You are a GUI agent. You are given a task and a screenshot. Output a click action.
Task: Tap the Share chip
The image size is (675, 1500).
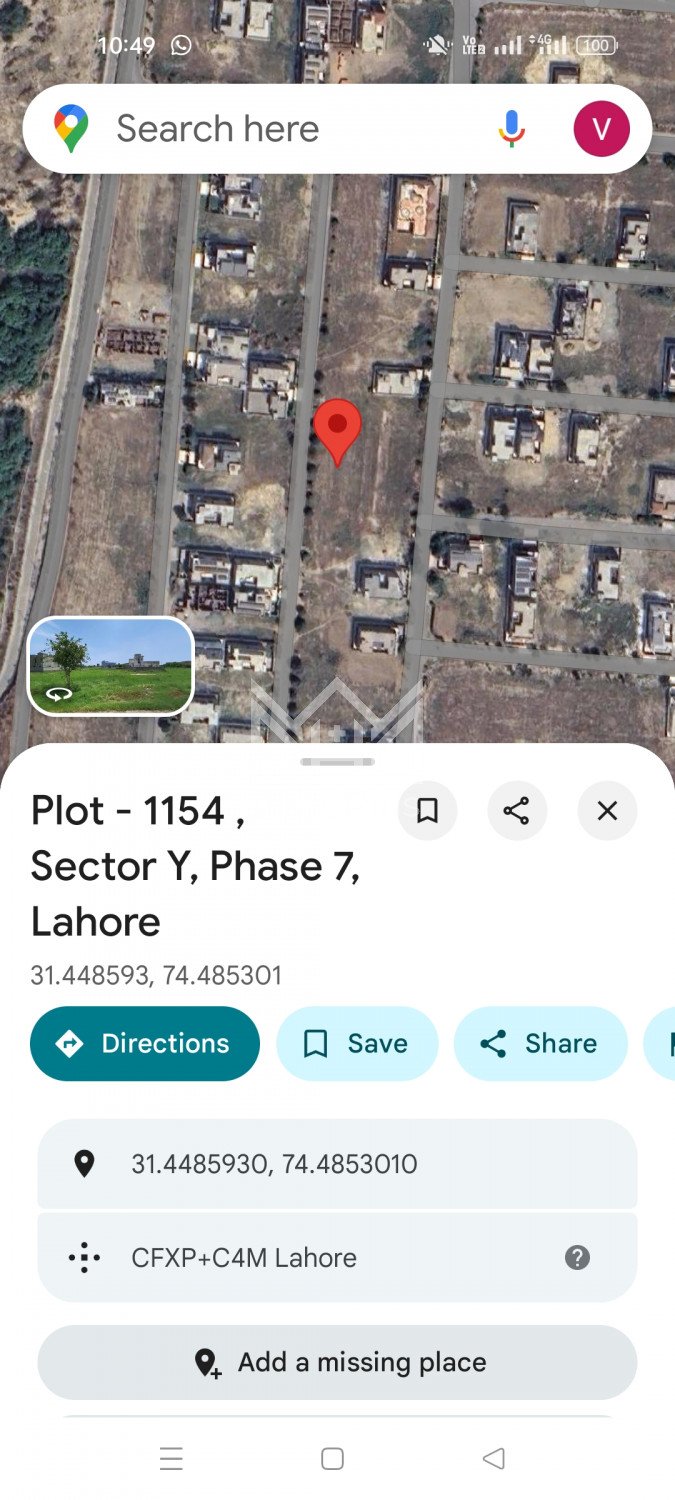click(x=541, y=1044)
